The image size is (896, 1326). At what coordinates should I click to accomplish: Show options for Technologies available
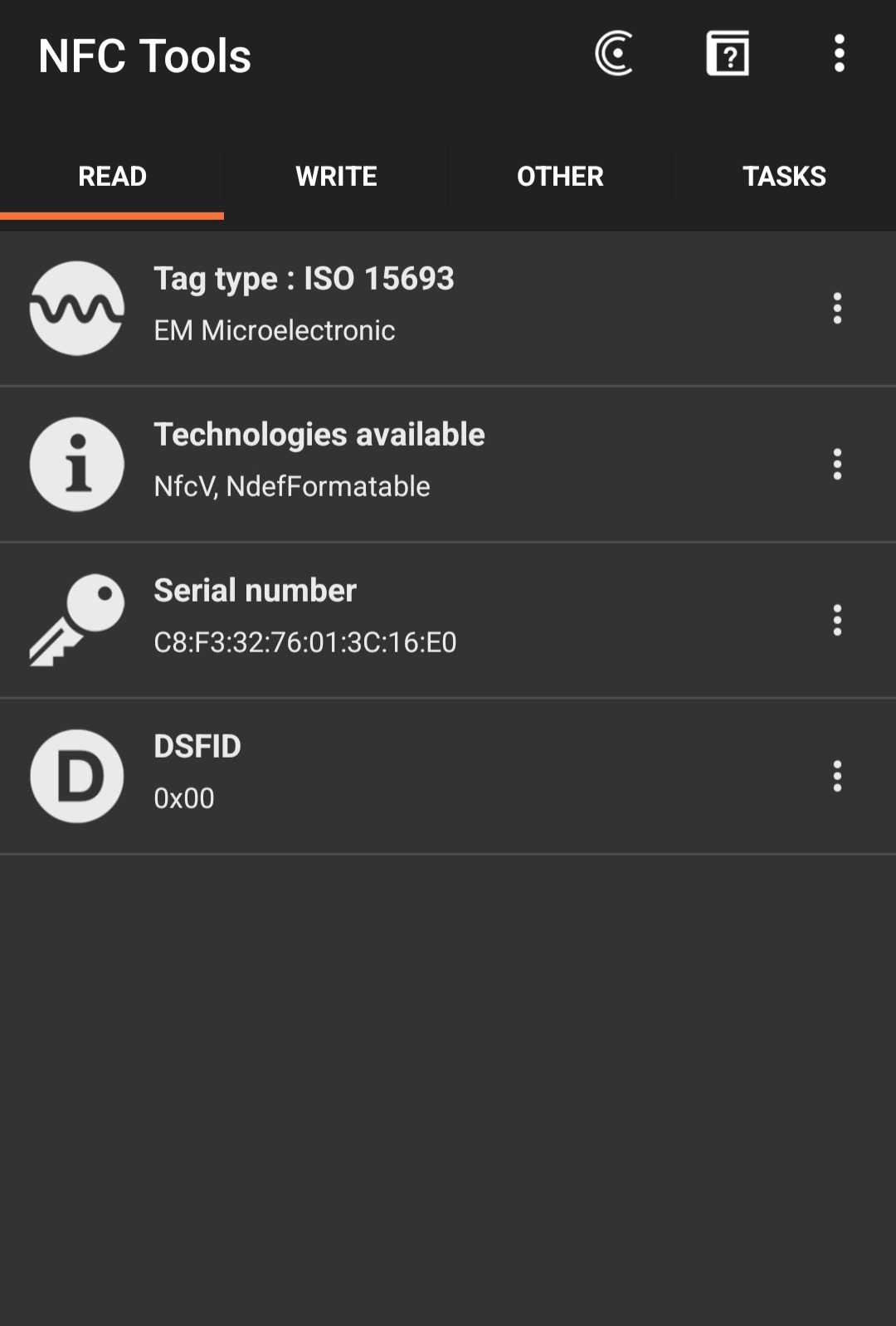837,464
